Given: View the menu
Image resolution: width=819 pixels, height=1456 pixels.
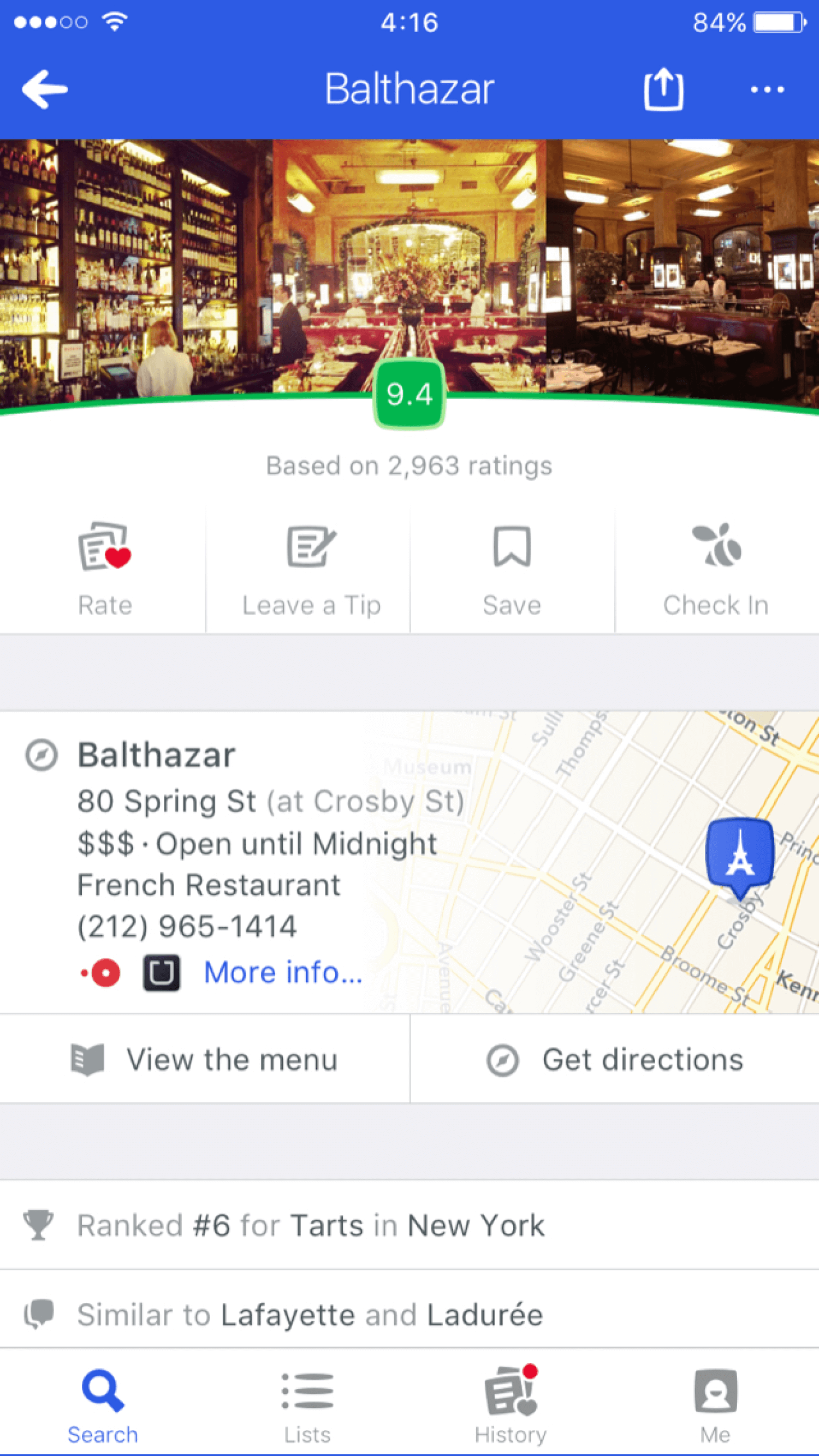Looking at the screenshot, I should 204,1060.
